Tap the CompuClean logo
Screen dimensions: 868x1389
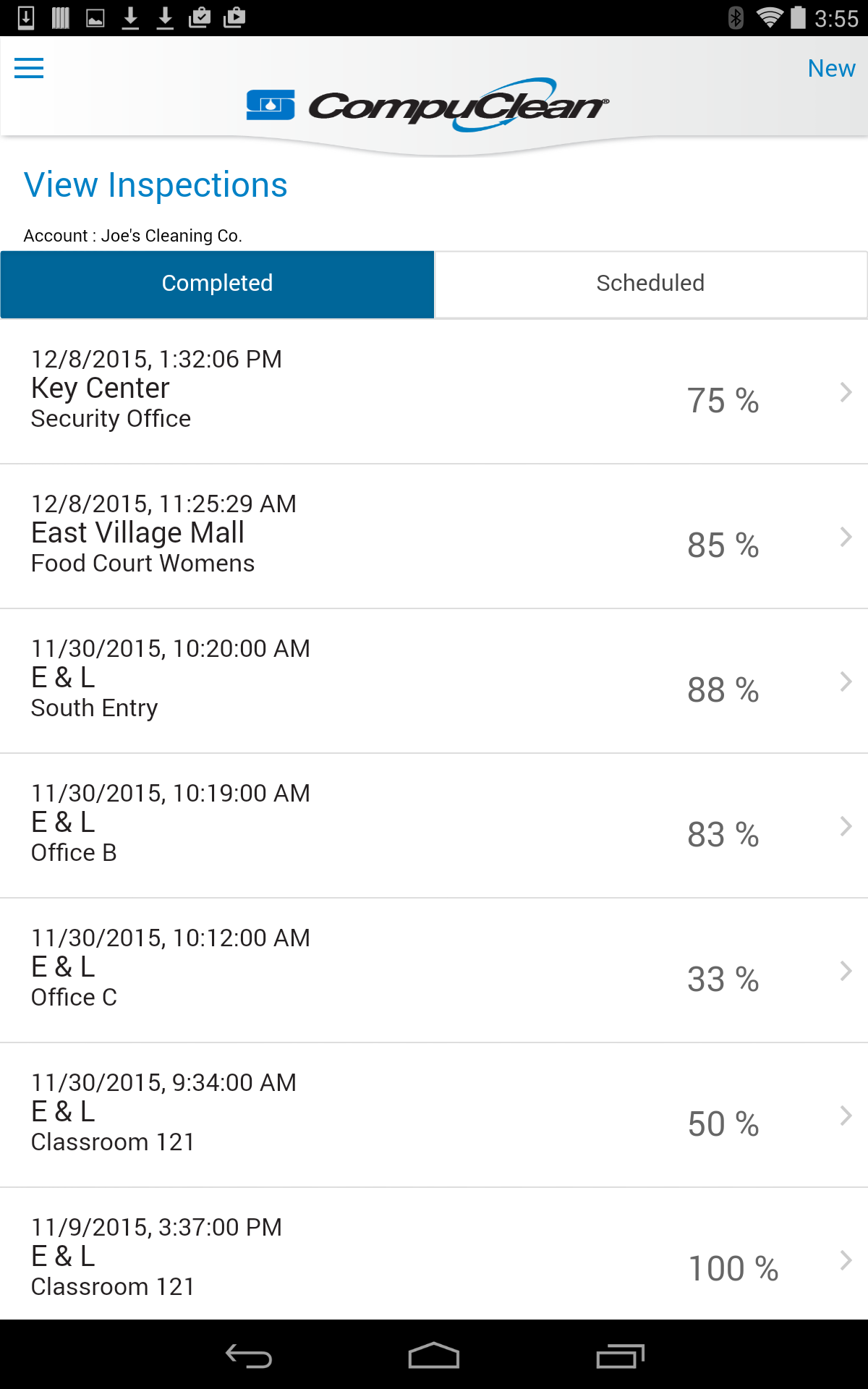427,105
